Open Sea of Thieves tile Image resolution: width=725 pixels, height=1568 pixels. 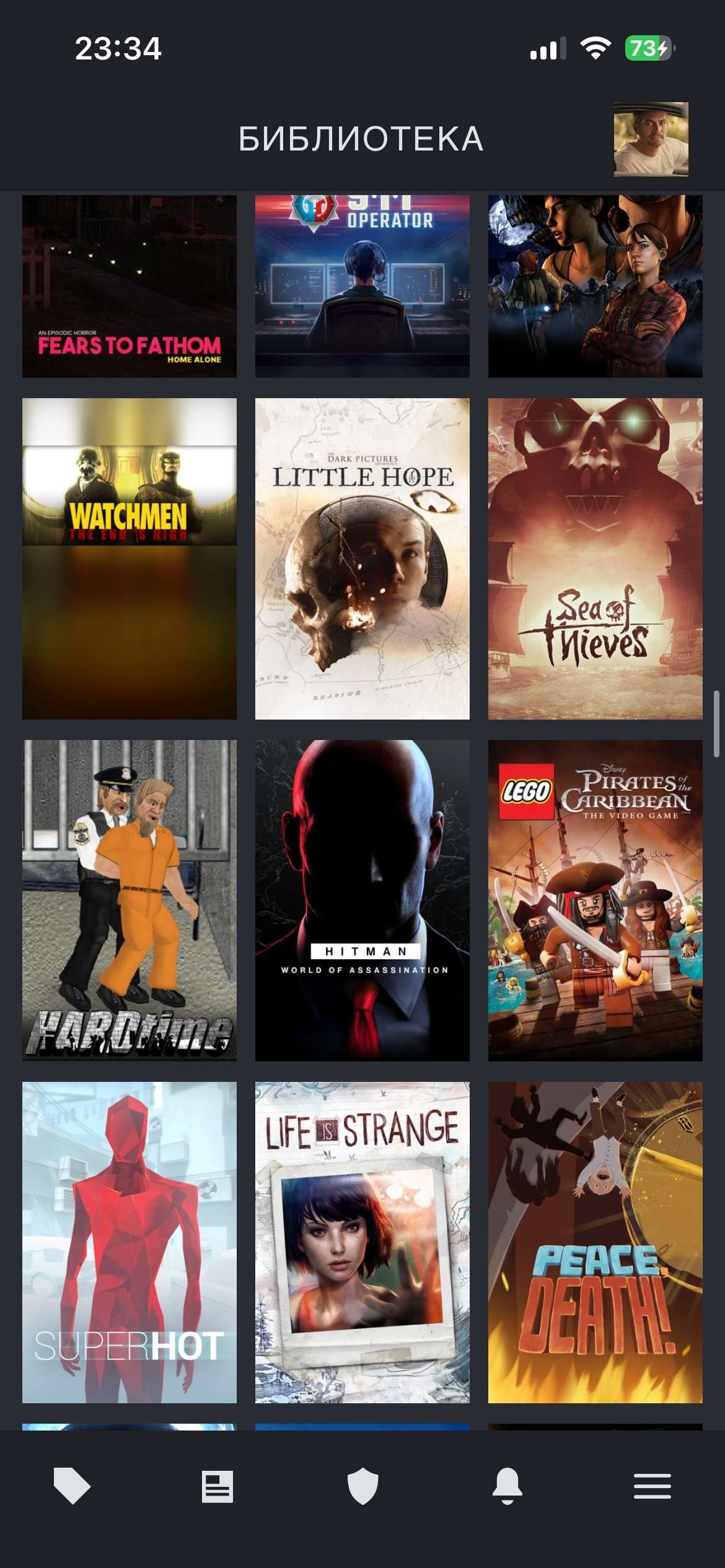coord(595,559)
